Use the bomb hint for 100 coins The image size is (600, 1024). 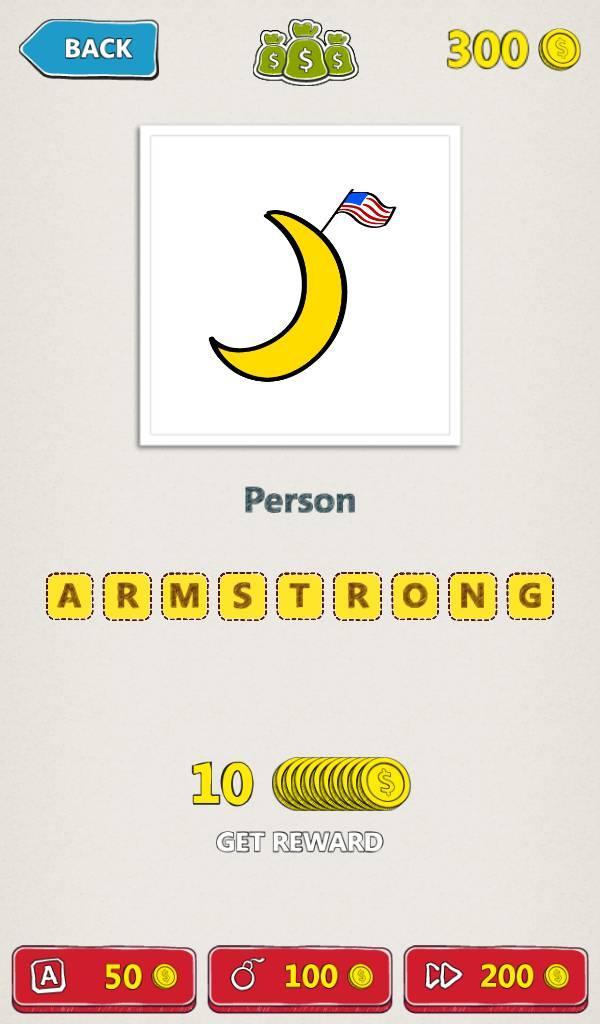(x=300, y=976)
